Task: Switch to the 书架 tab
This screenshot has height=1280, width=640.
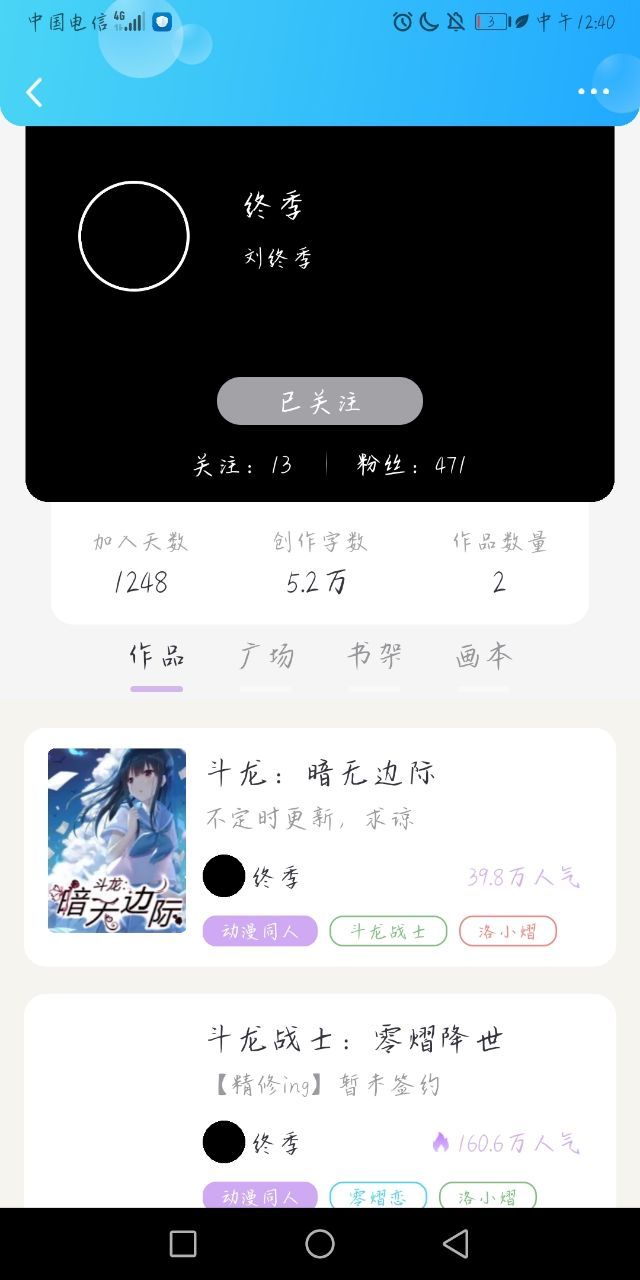Action: pos(374,657)
